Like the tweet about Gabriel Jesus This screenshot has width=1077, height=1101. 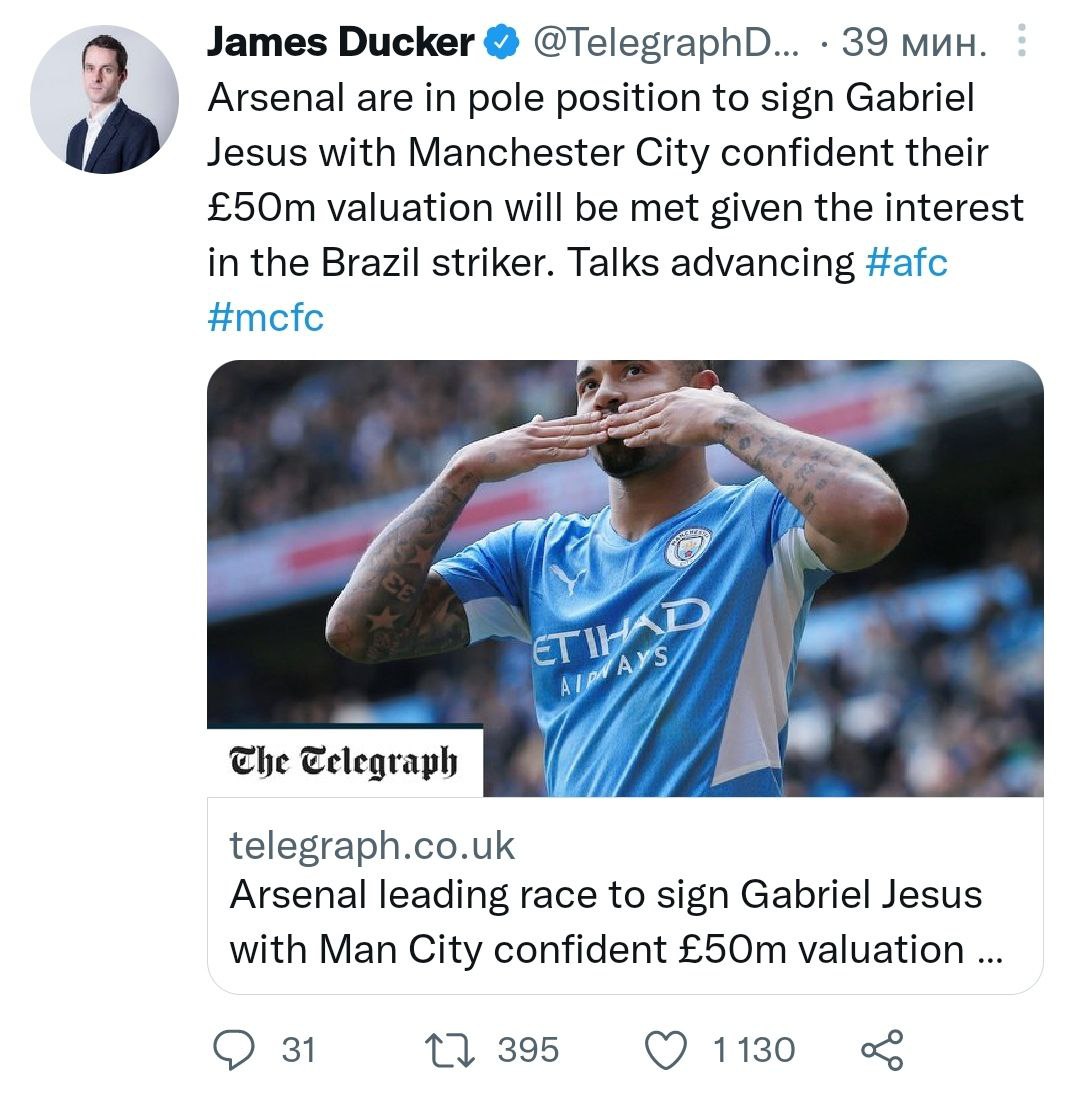(x=665, y=1049)
